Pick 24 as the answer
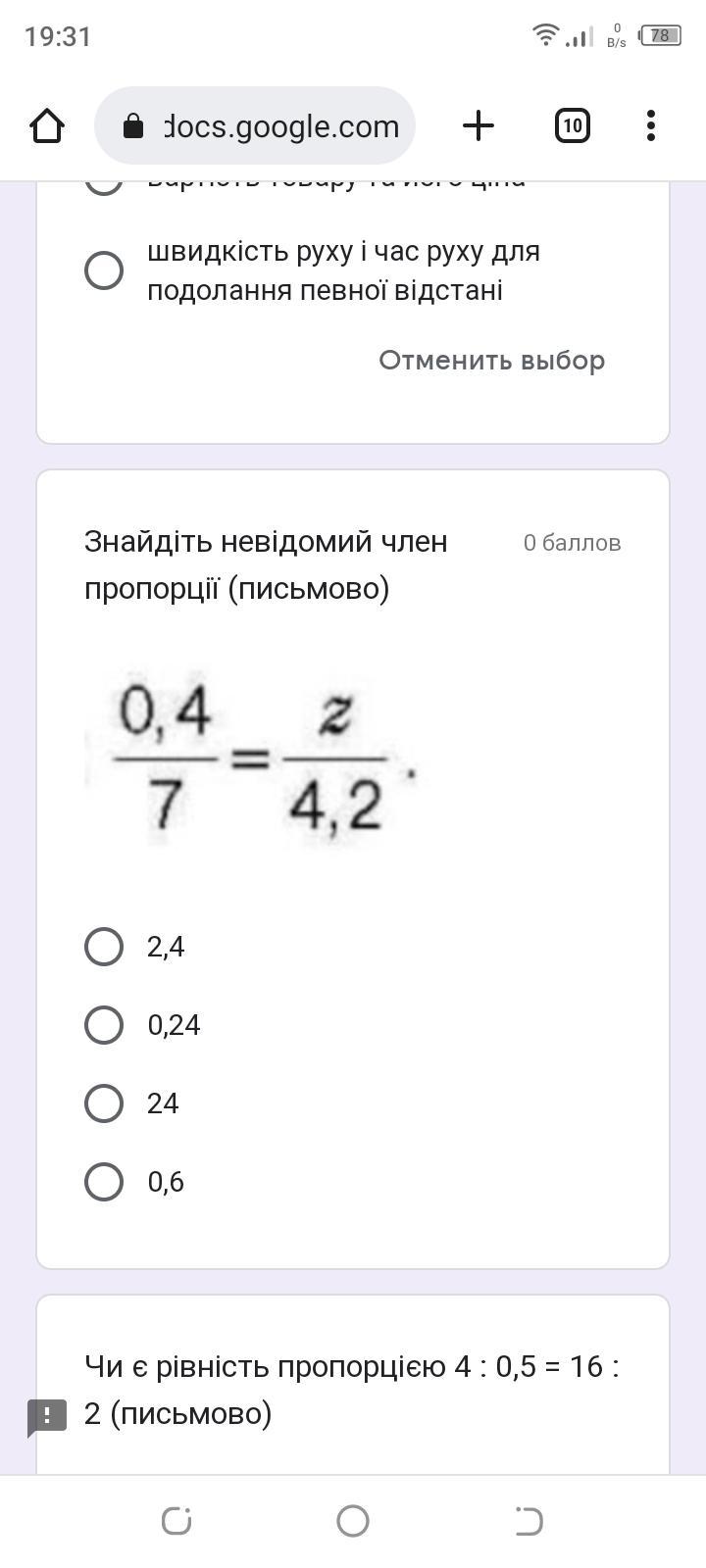706x1568 pixels. click(x=104, y=1103)
